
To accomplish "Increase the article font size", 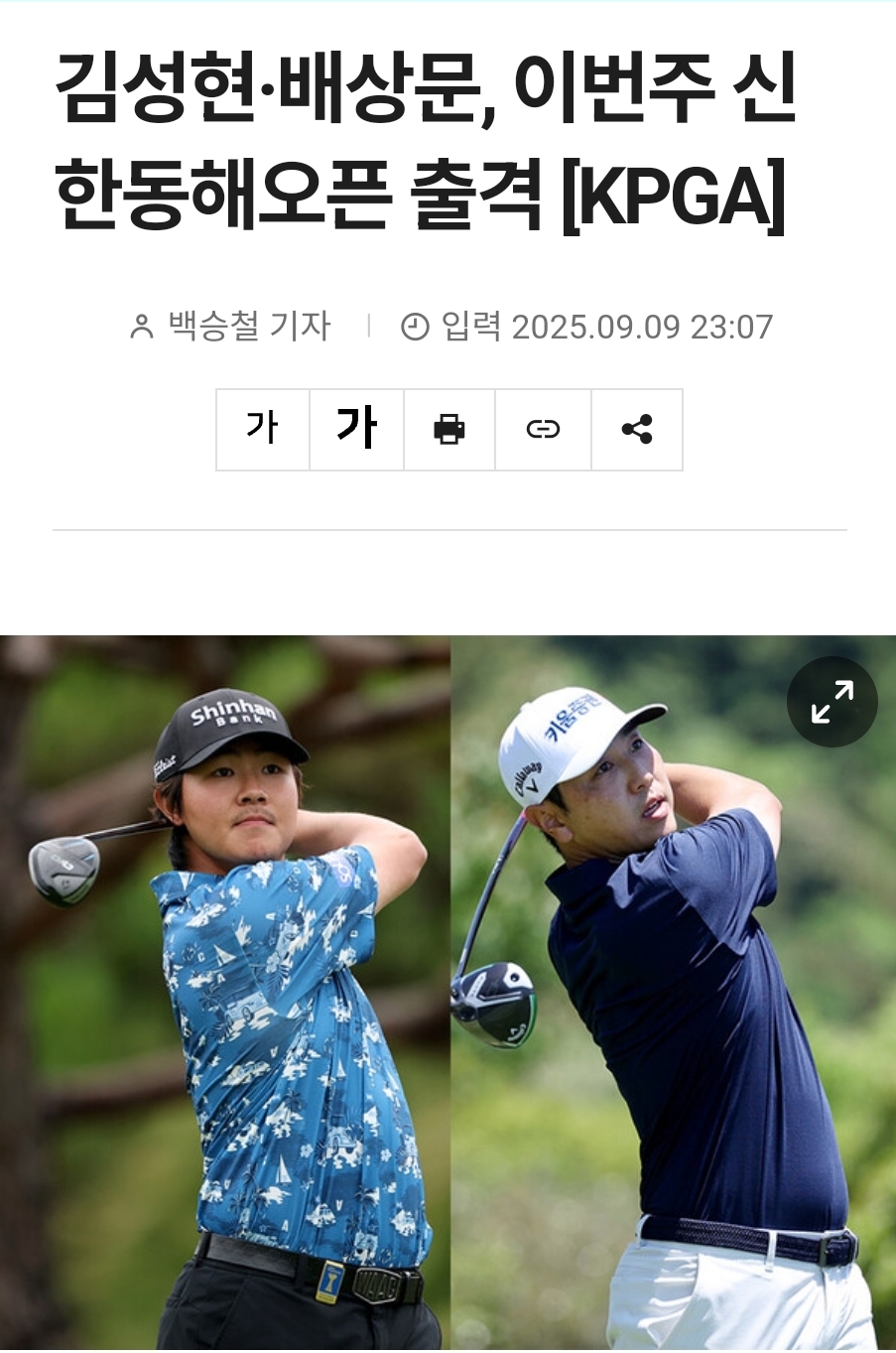I will click(x=356, y=429).
